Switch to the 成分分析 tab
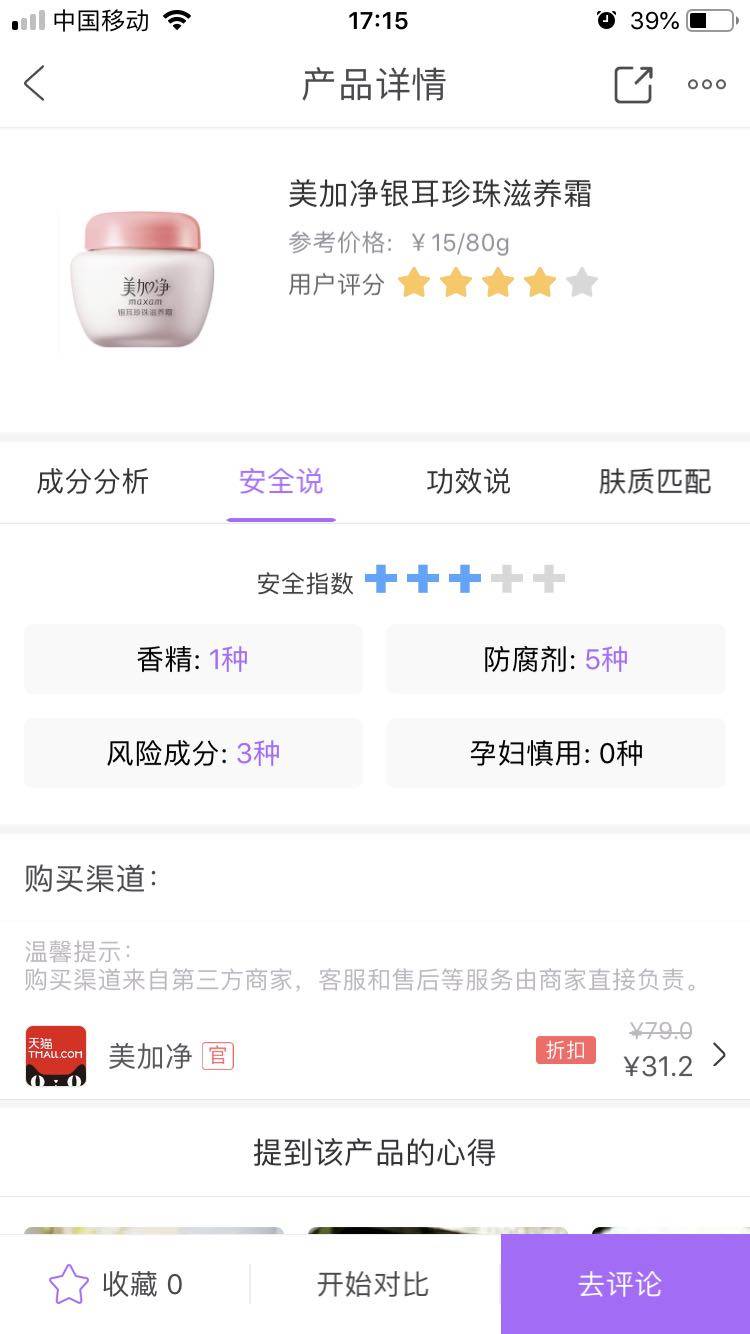Viewport: 750px width, 1334px height. click(93, 482)
